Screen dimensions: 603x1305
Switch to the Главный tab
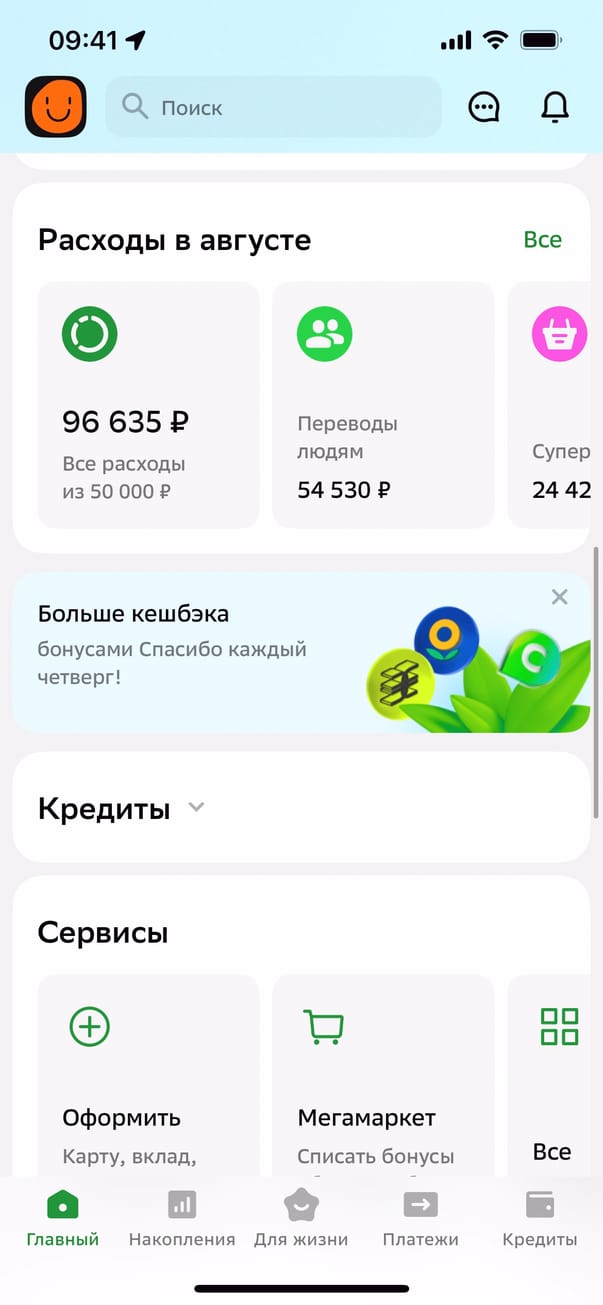pyautogui.click(x=63, y=1220)
